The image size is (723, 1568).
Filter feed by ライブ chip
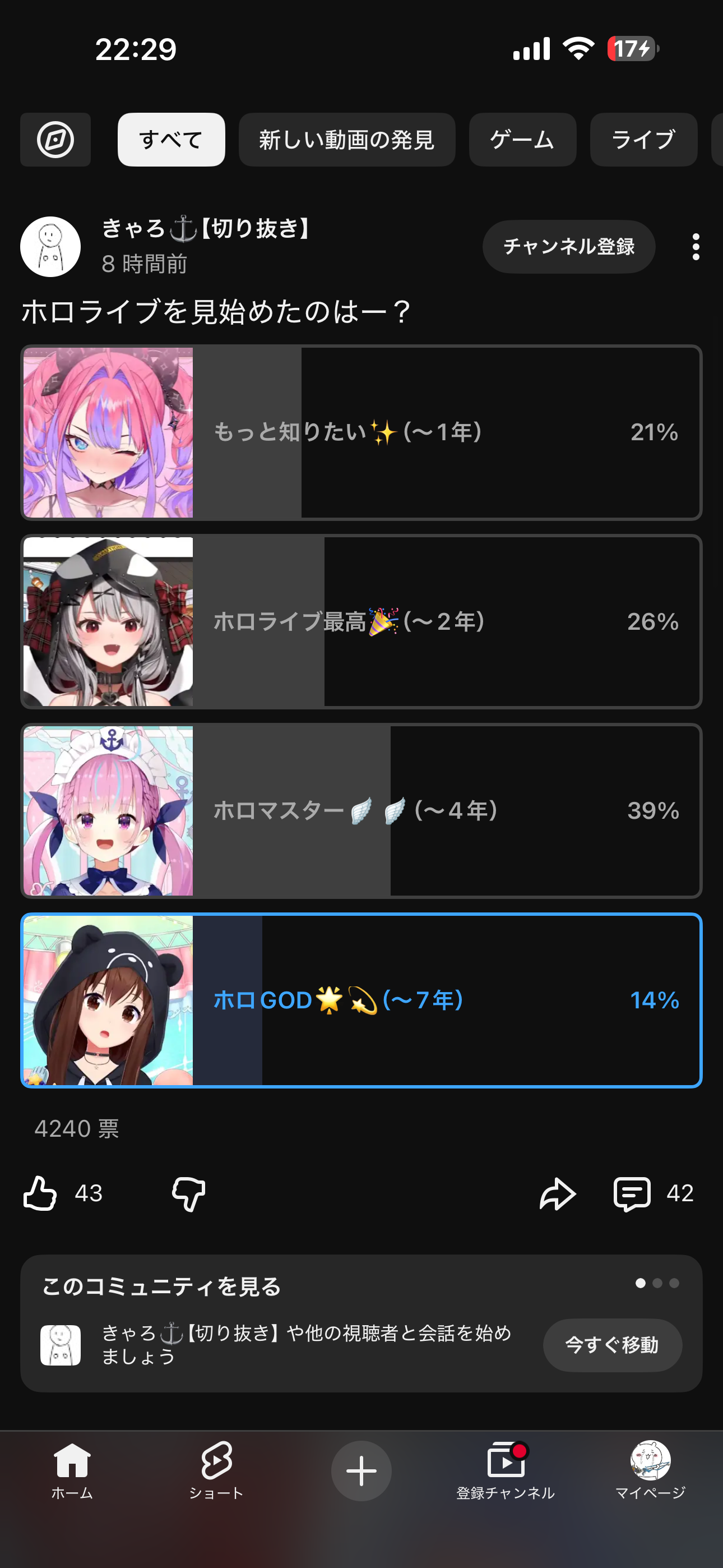point(643,140)
